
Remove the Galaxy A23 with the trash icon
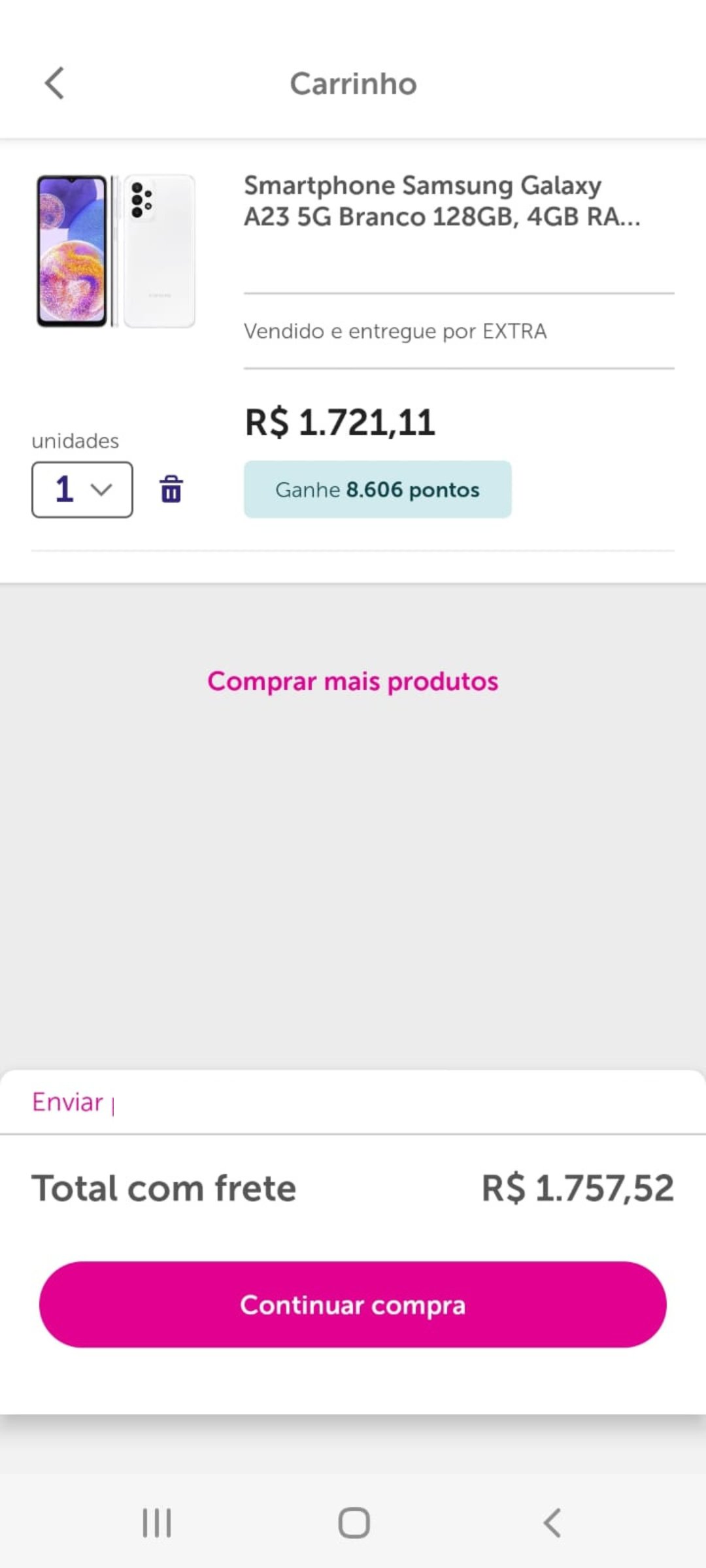point(171,489)
